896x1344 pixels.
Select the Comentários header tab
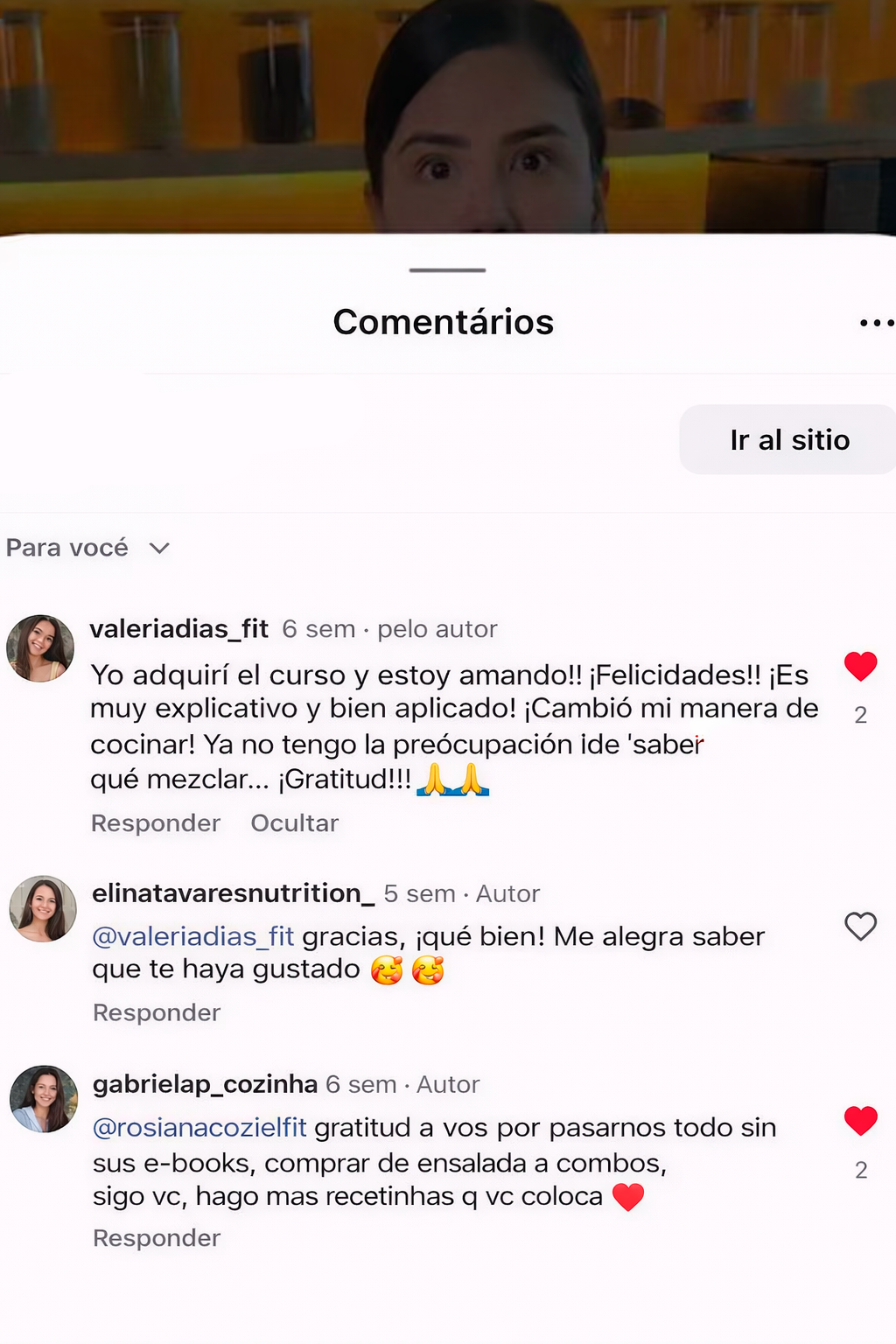[x=443, y=322]
